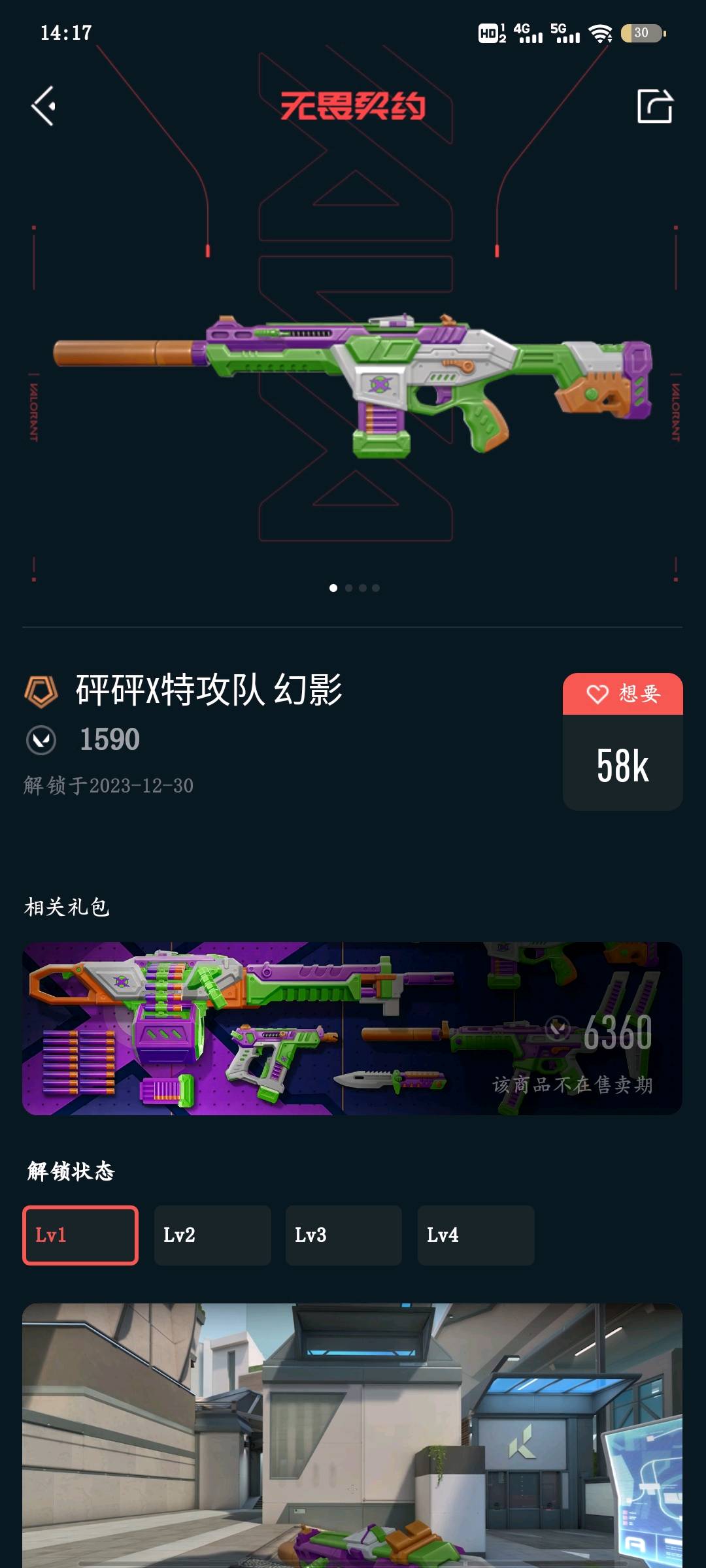Switch to Lv4 unlock level
This screenshot has width=706, height=1568.
point(476,1235)
